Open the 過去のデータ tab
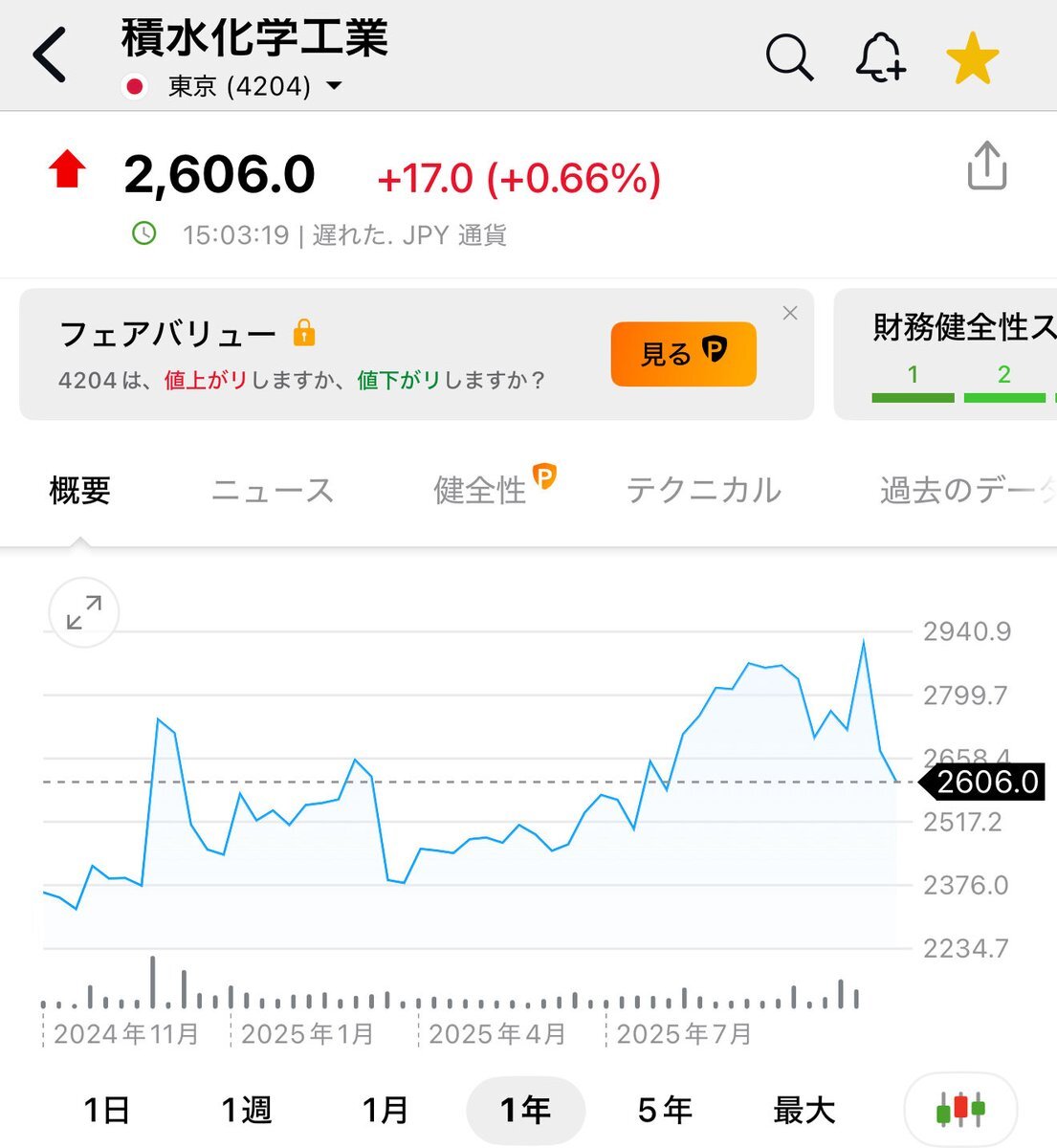 964,490
